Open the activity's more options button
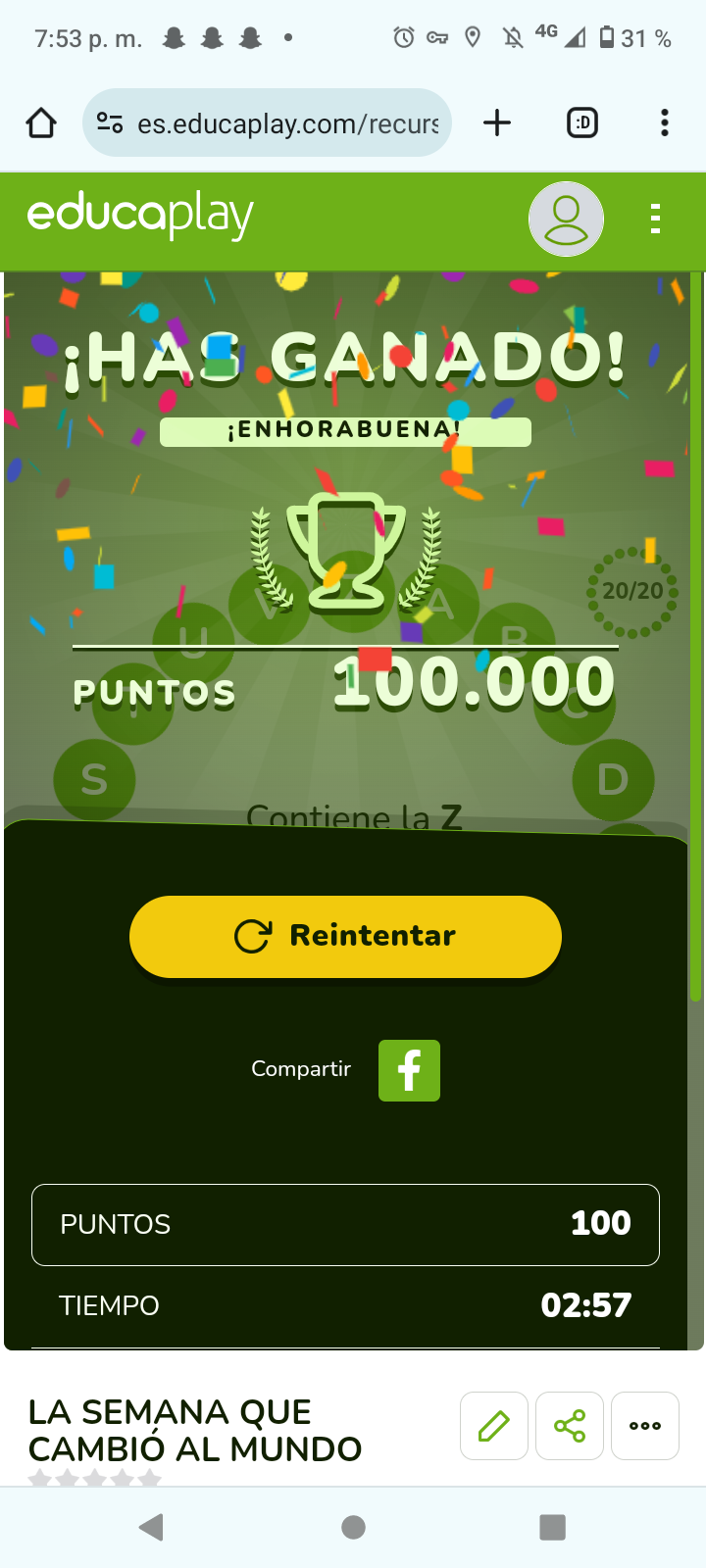This screenshot has width=706, height=1568. (x=645, y=1426)
